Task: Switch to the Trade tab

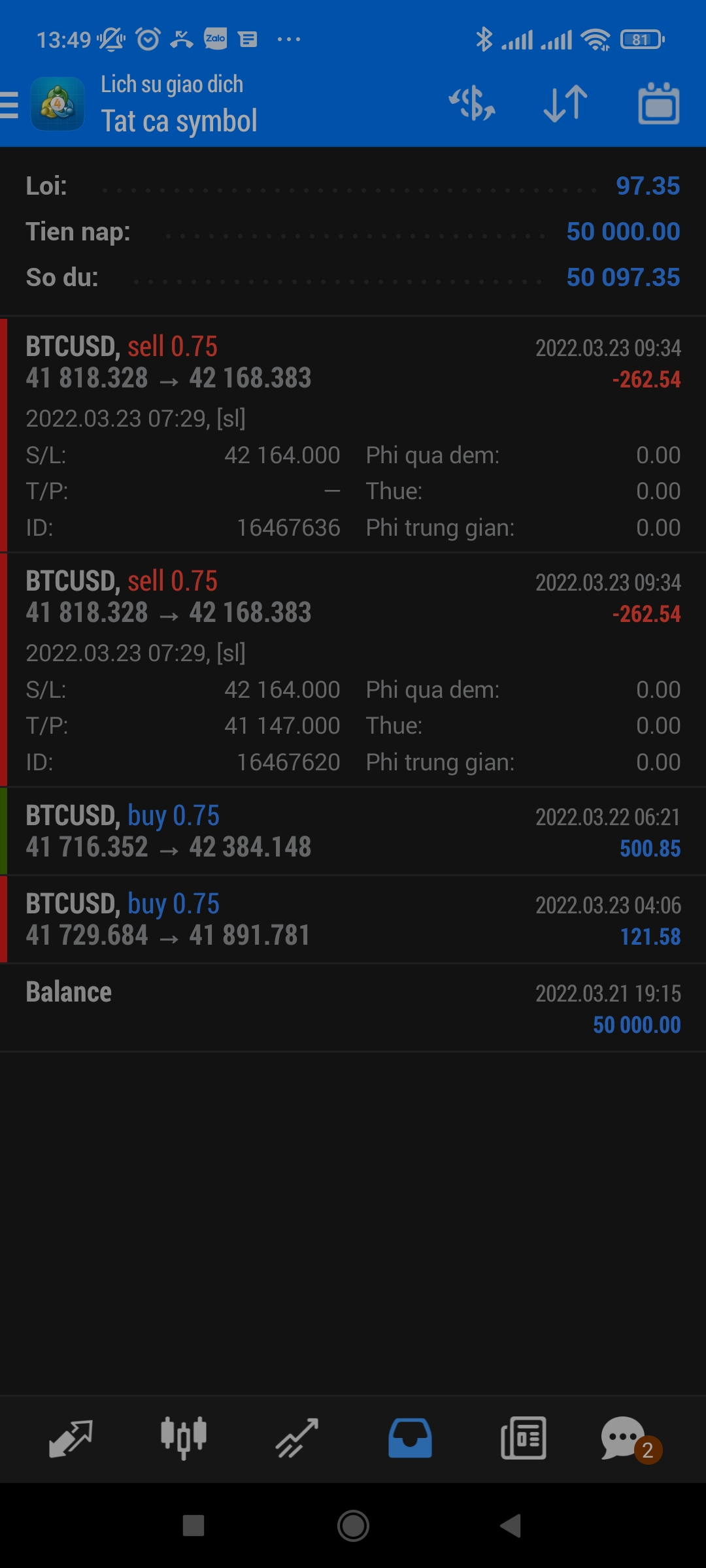Action: (297, 1439)
